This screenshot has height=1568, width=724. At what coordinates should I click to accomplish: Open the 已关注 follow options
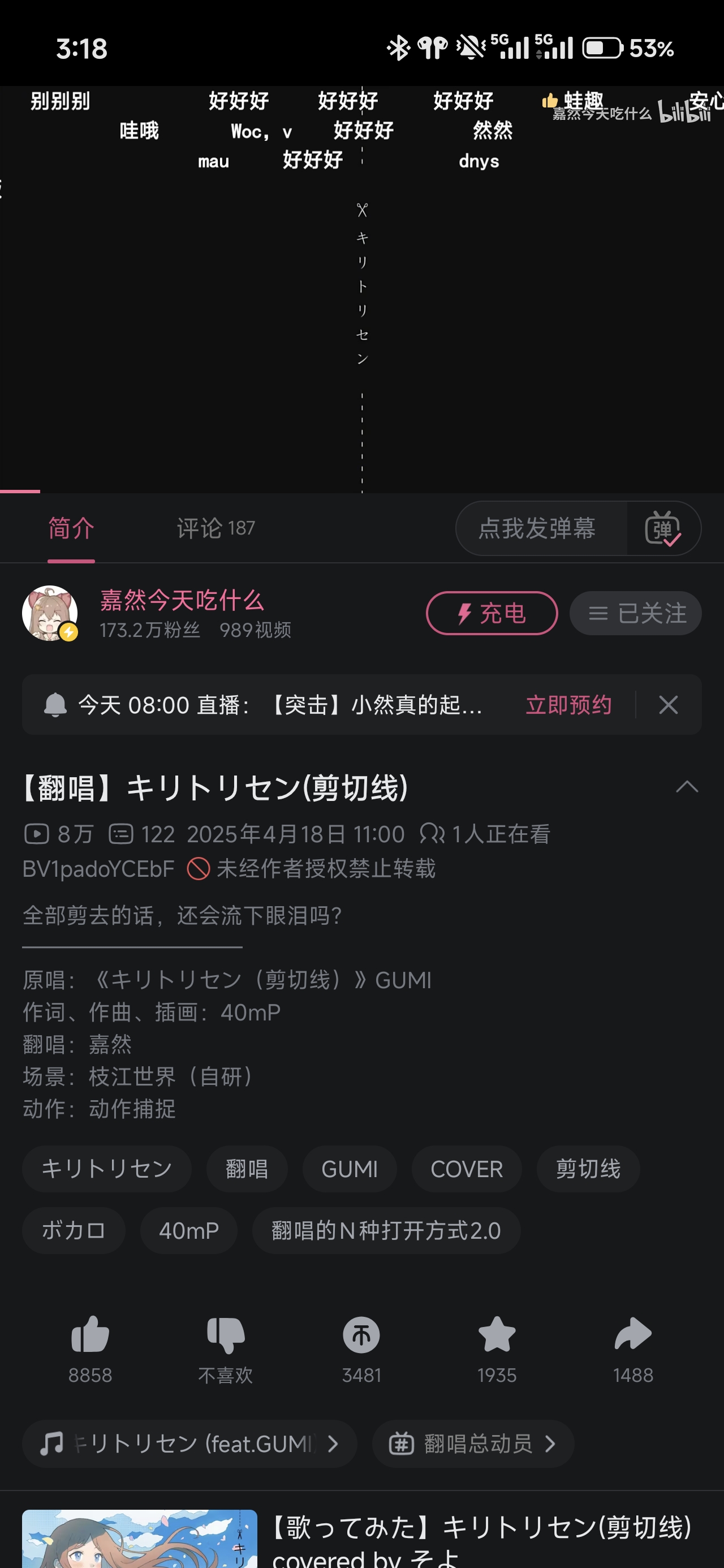pos(635,613)
